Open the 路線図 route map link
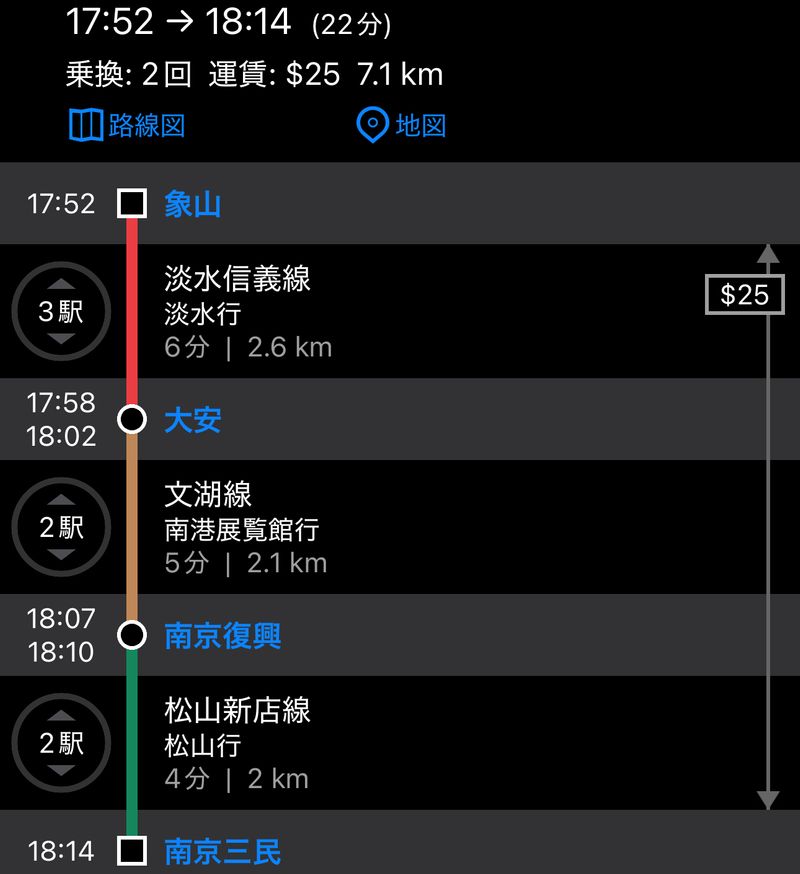The width and height of the screenshot is (800, 874). point(127,126)
